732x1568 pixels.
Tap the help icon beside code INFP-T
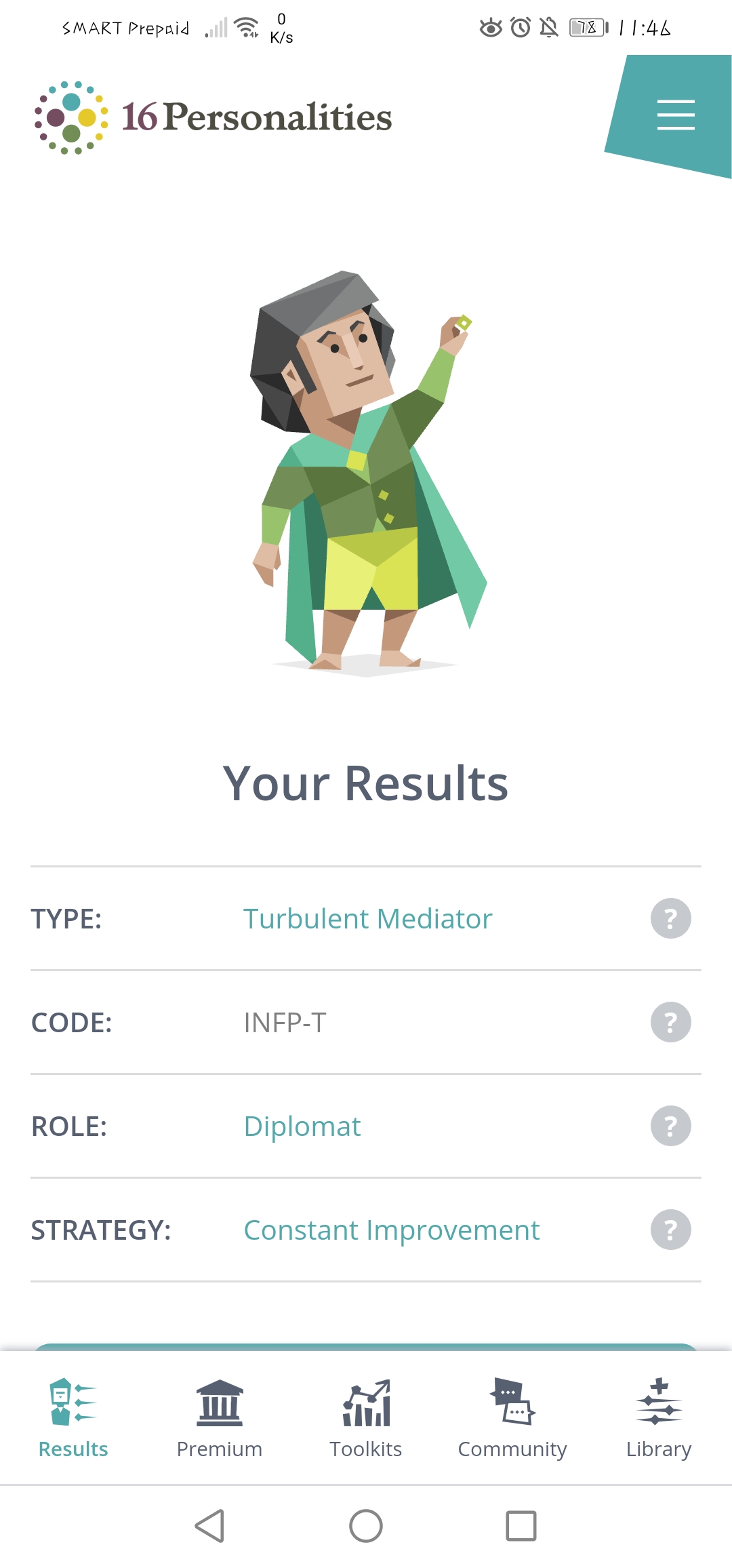[670, 1022]
